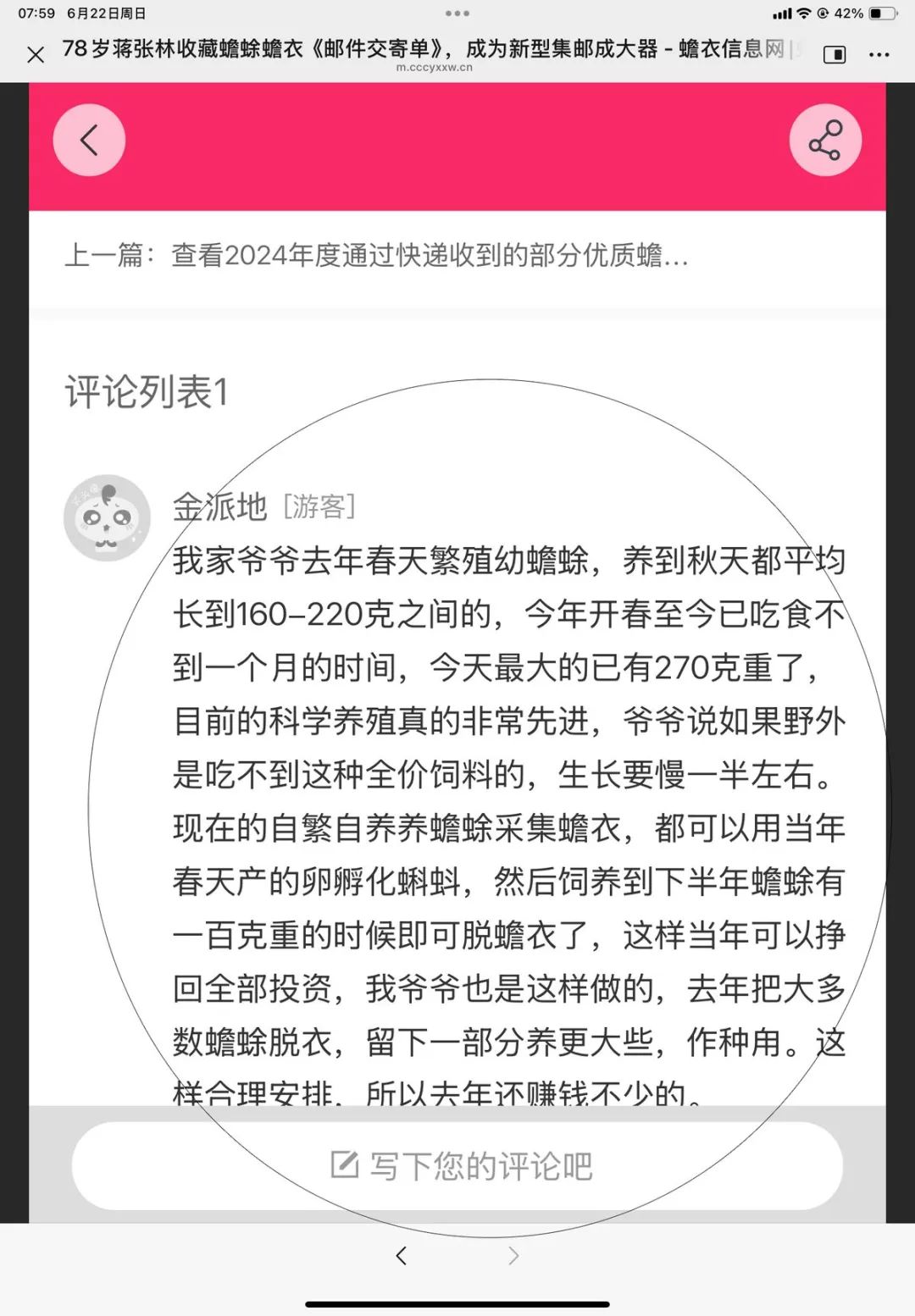Screen dimensions: 915x1316
Task: Open the previous article link 上一篇
Action: [376, 255]
